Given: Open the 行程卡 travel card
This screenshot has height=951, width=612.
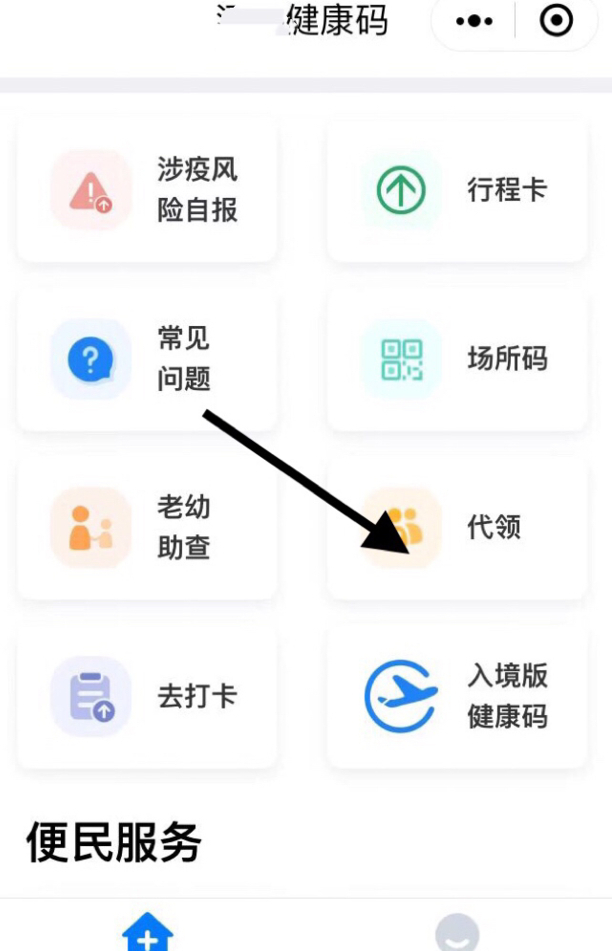Looking at the screenshot, I should pyautogui.click(x=457, y=189).
